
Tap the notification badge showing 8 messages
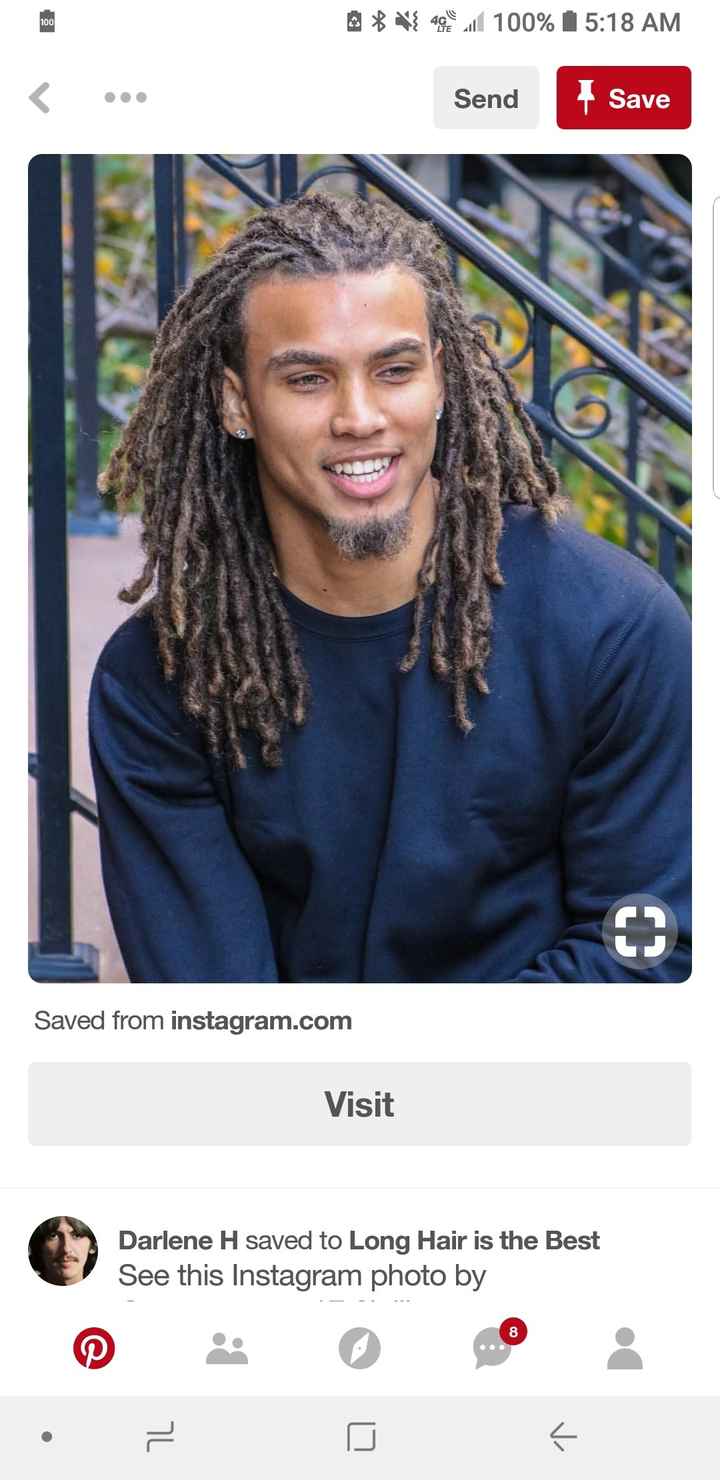(514, 1331)
